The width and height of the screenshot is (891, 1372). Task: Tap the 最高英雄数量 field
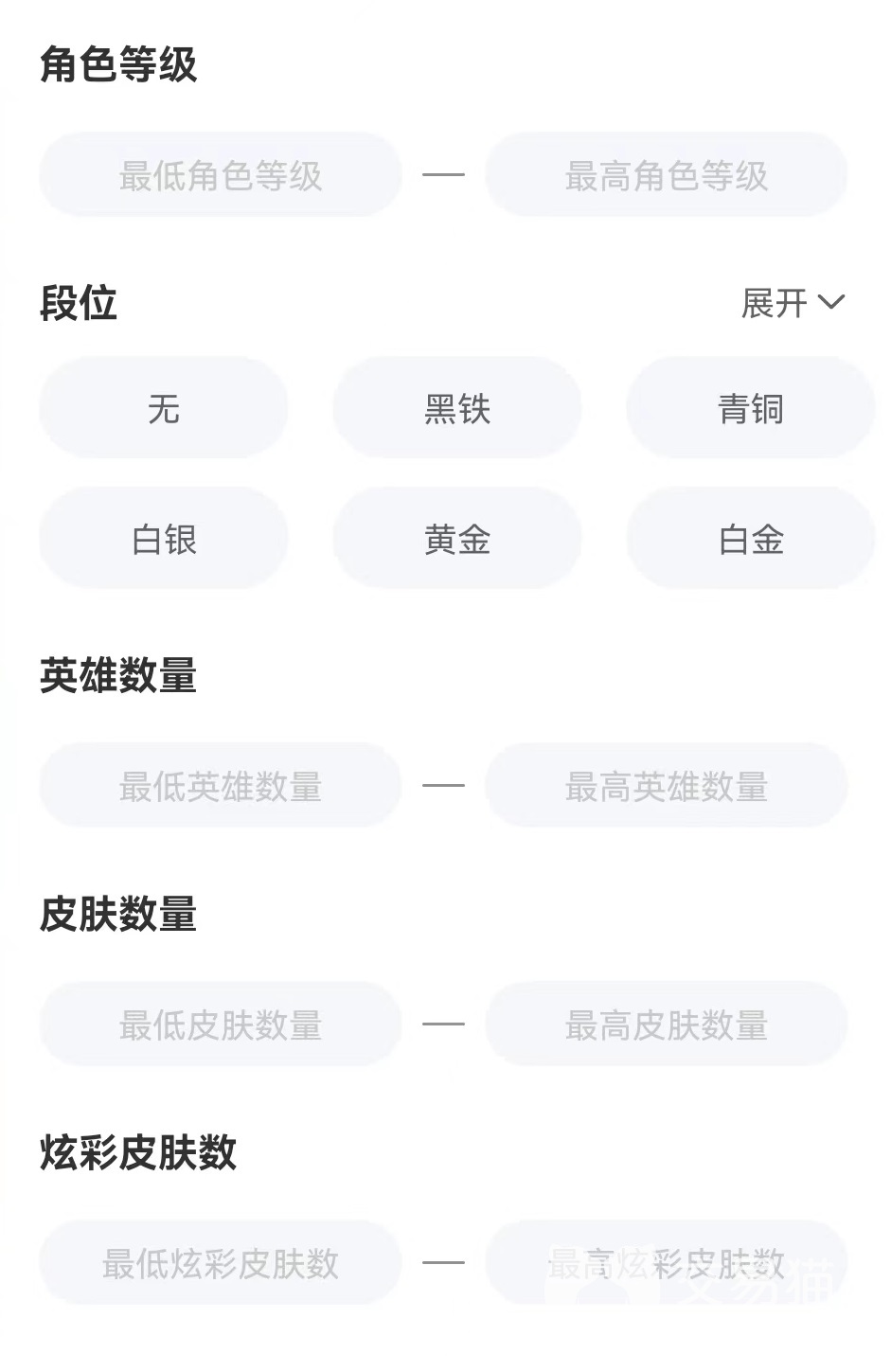pos(666,786)
